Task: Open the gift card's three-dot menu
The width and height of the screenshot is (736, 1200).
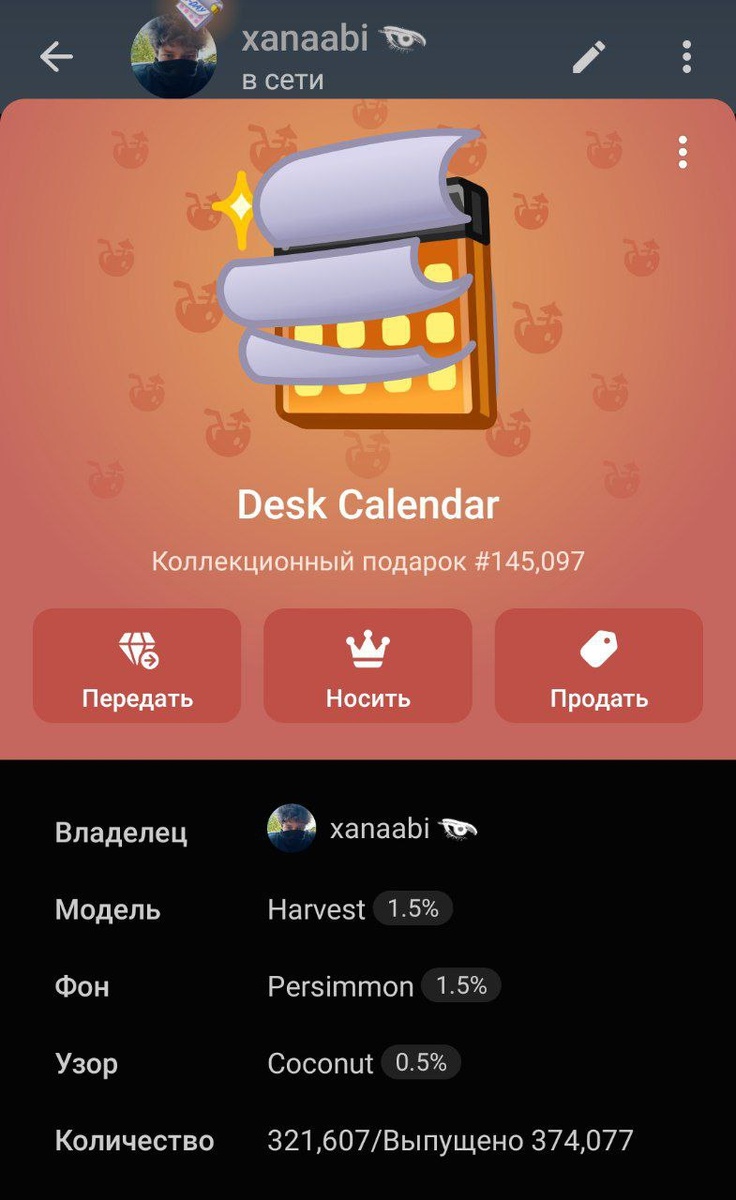Action: tap(682, 152)
